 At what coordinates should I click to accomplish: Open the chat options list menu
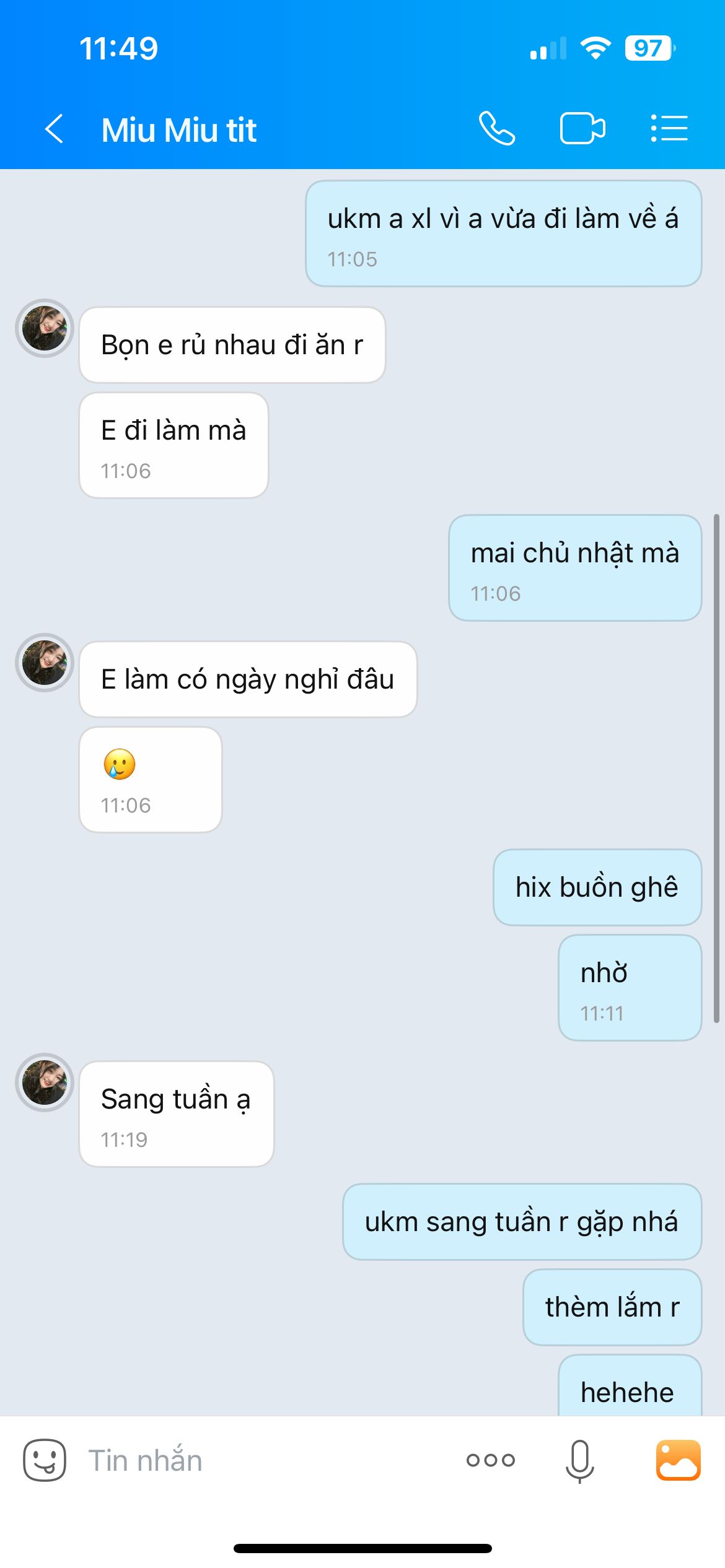(669, 129)
